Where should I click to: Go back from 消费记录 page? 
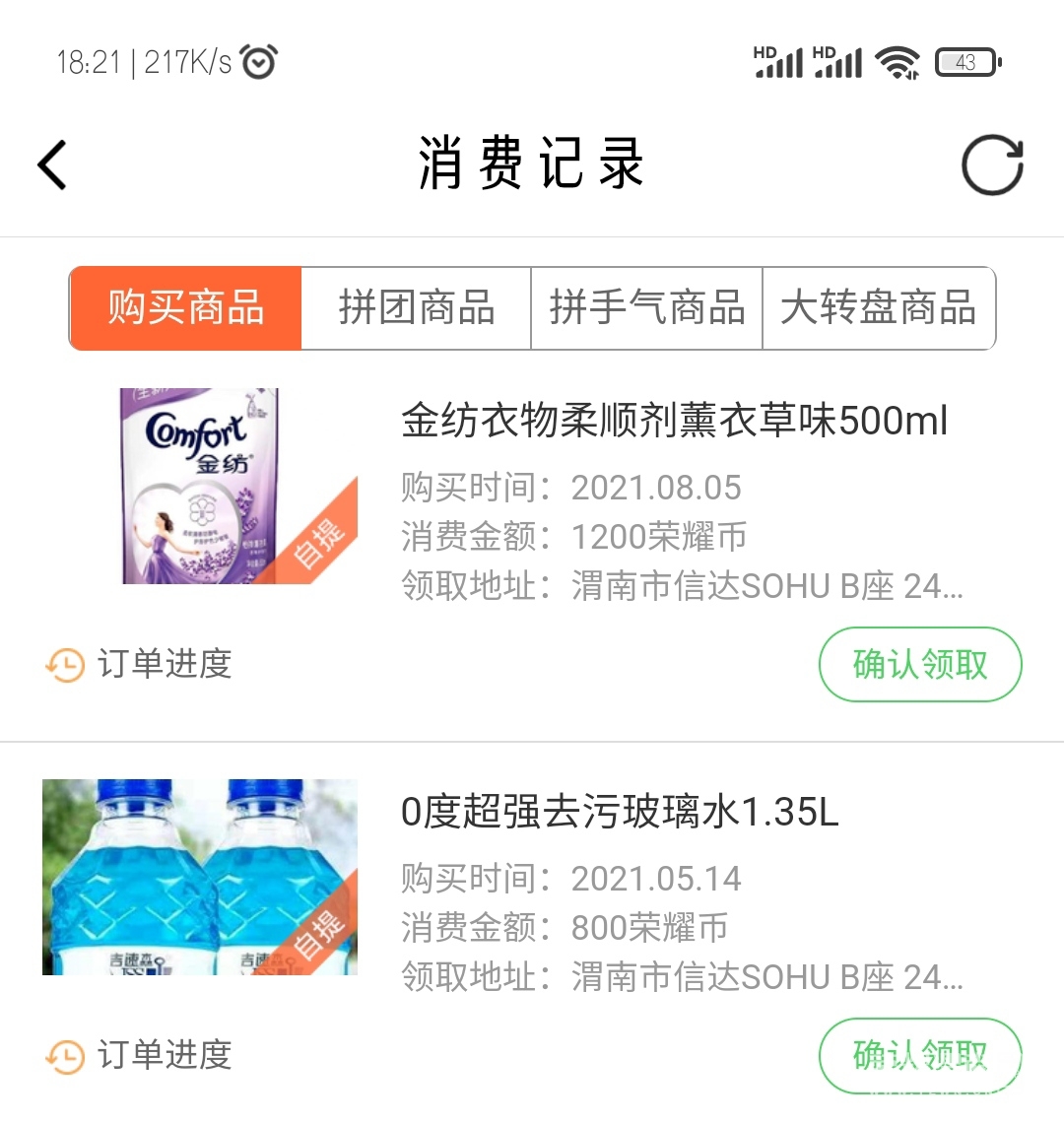(53, 165)
